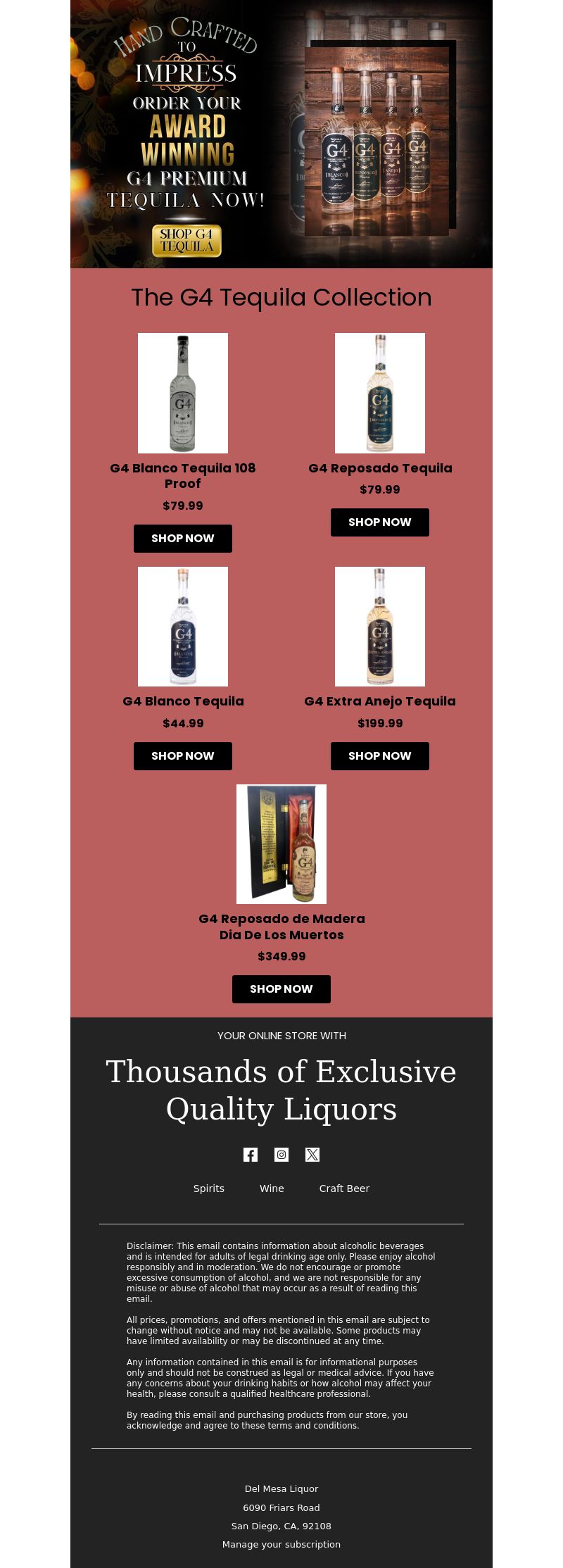The height and width of the screenshot is (1568, 563).
Task: Browse the Wine category link
Action: point(272,1188)
